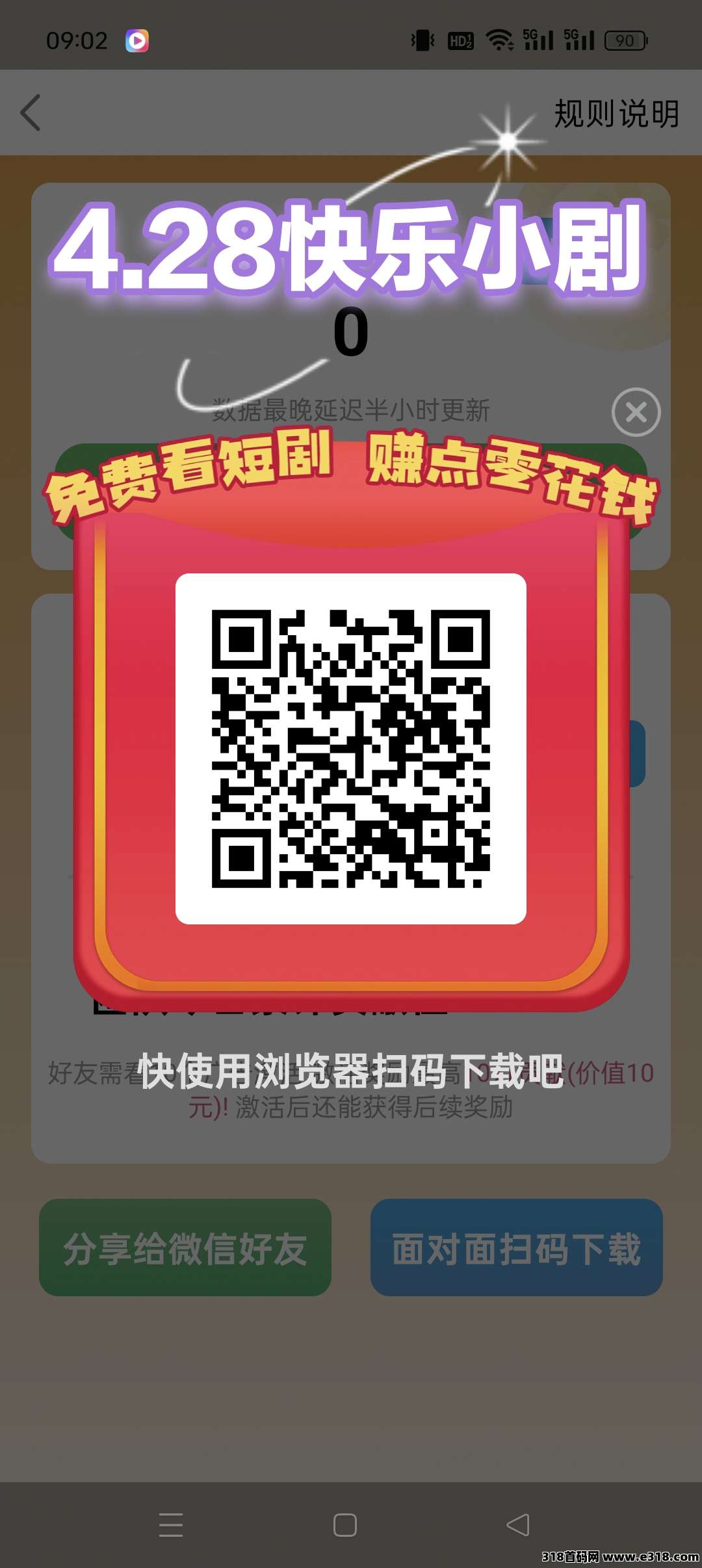
Task: Select 面对面扫码下载 button
Action: coord(516,1249)
